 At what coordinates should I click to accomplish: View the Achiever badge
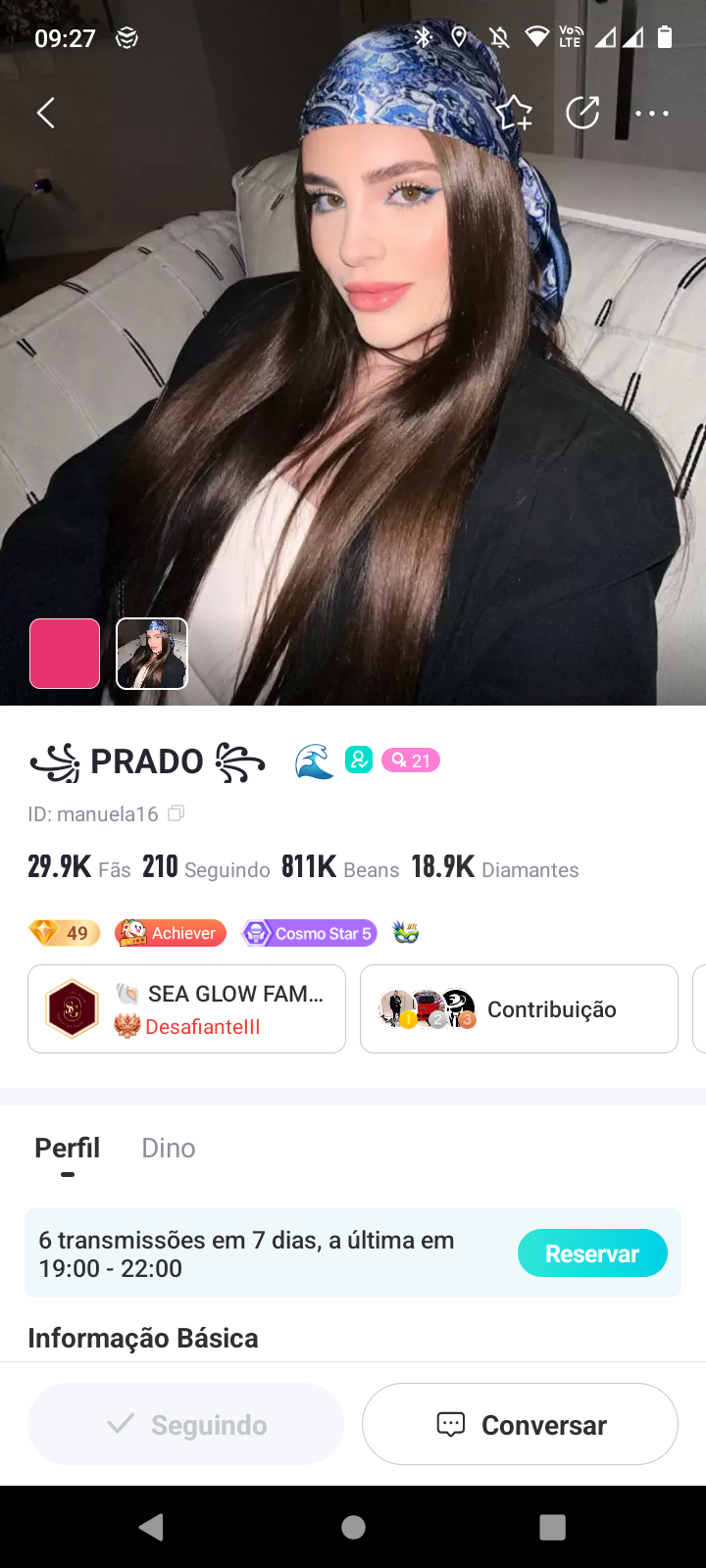tap(171, 933)
